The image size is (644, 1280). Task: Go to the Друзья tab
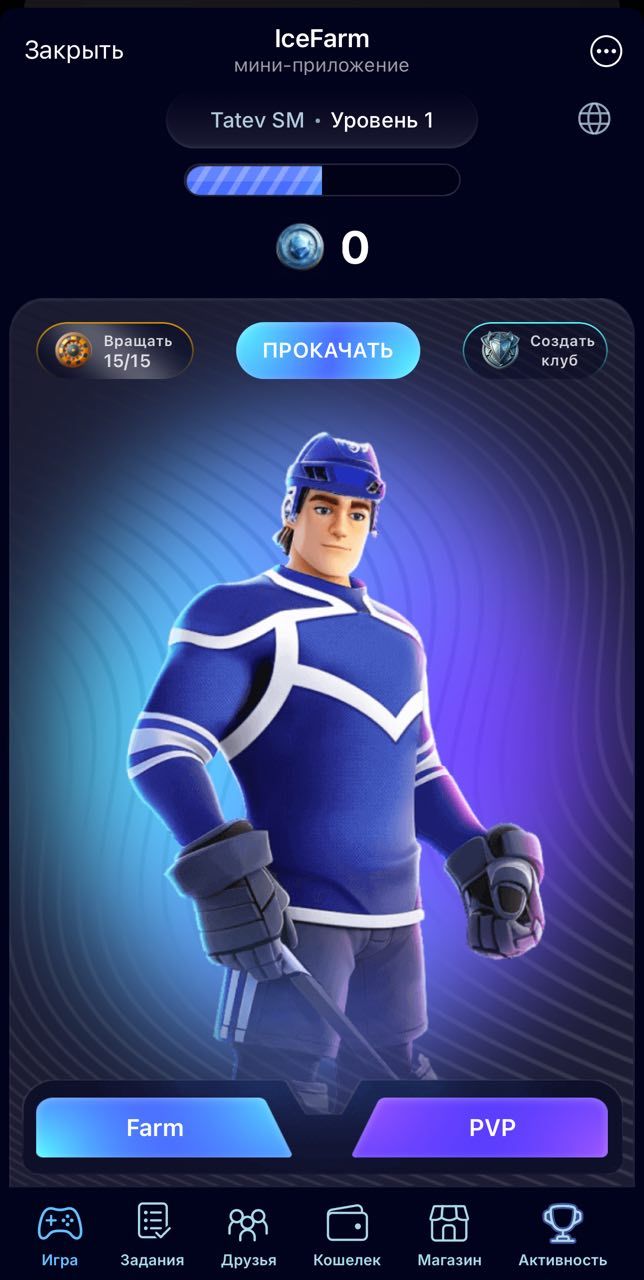coord(248,1235)
